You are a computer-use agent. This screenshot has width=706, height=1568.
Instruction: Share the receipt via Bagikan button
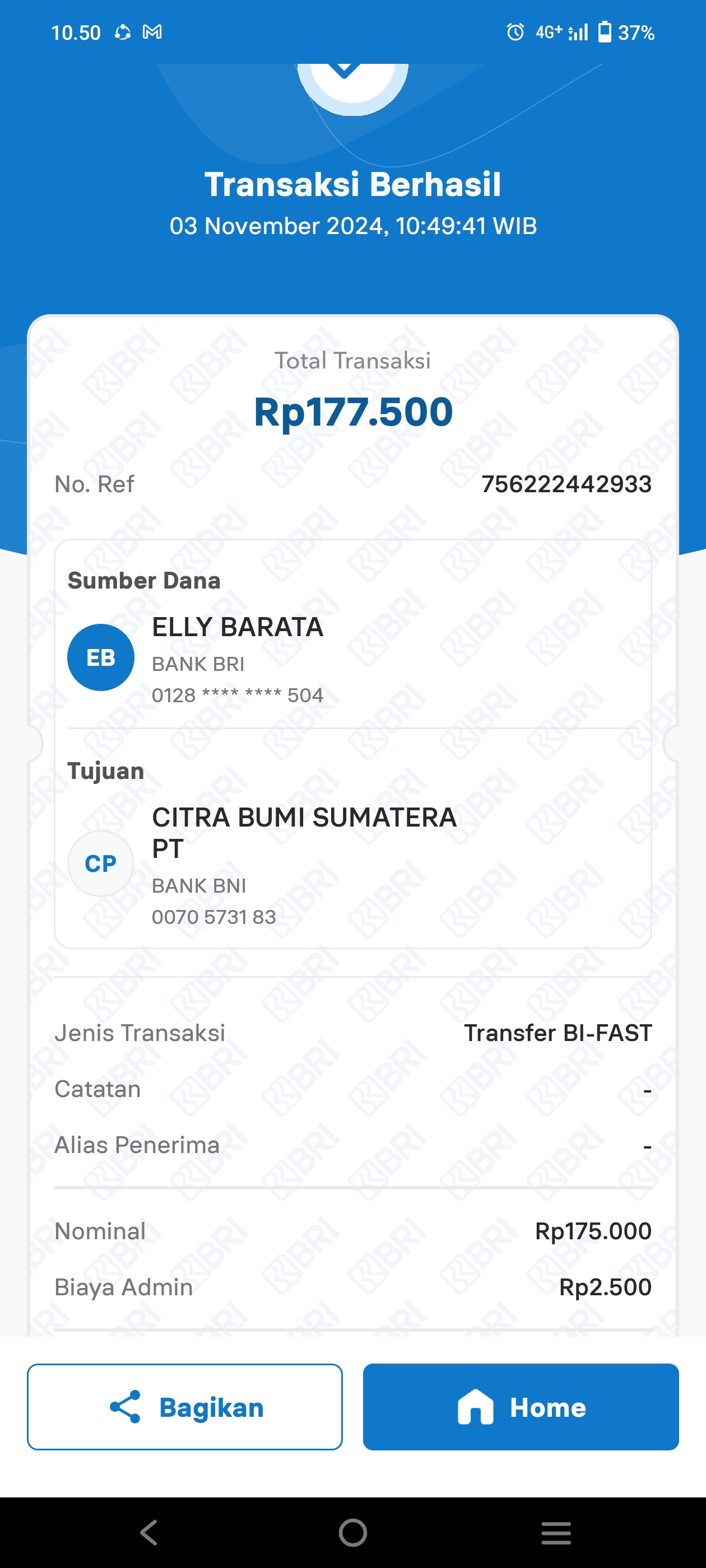184,1407
